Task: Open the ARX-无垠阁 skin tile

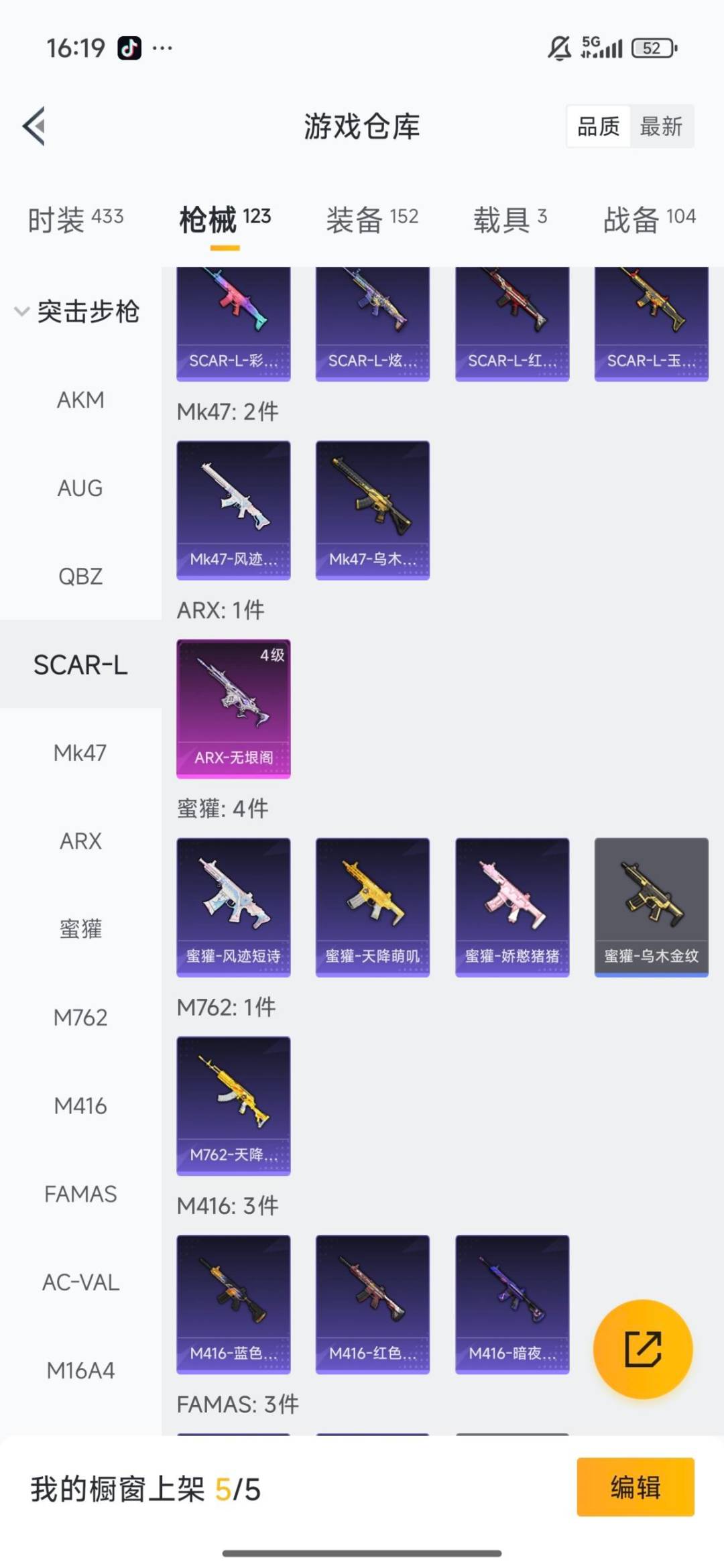Action: [x=233, y=709]
